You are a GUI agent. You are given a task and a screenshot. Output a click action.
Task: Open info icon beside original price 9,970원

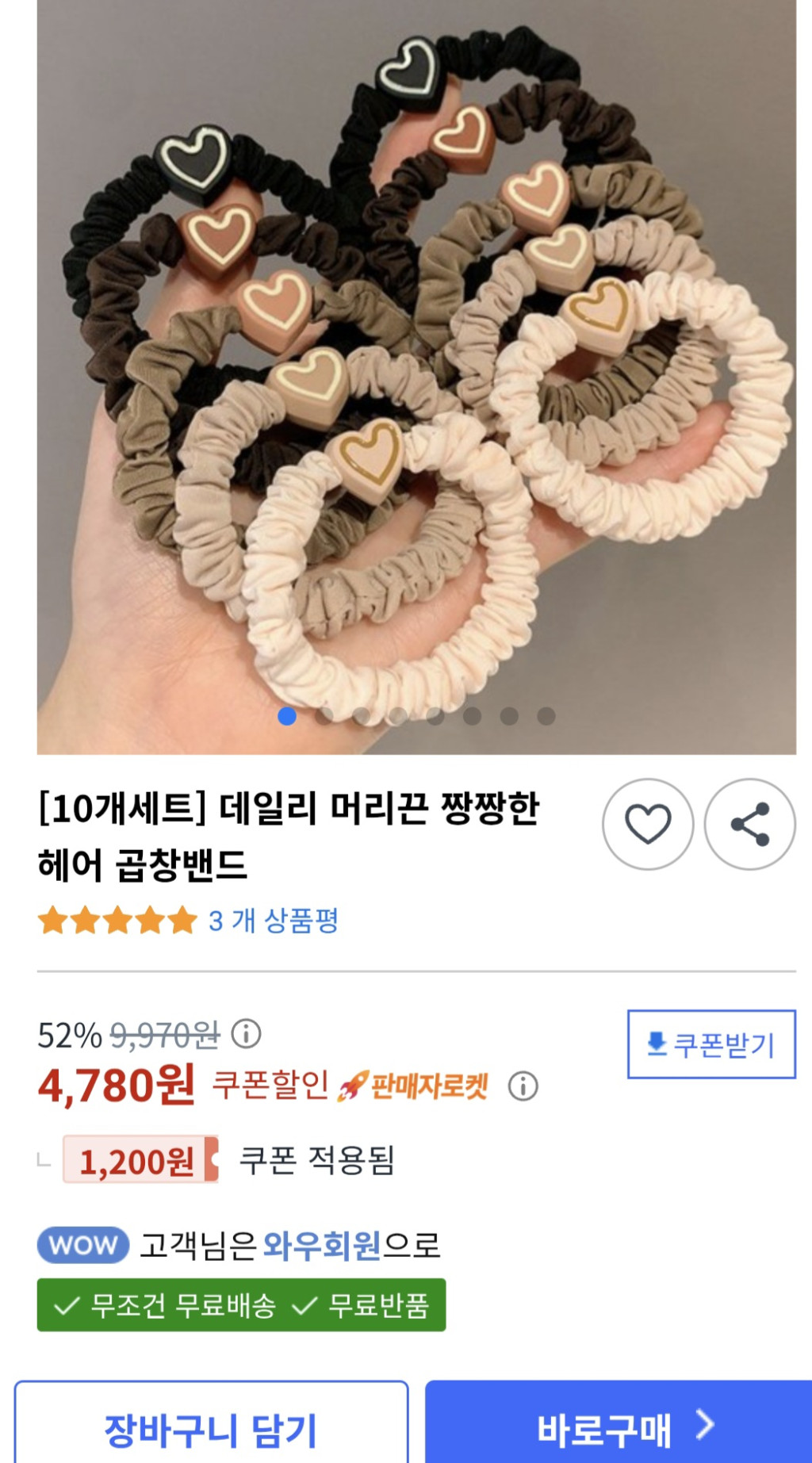pos(246,1034)
